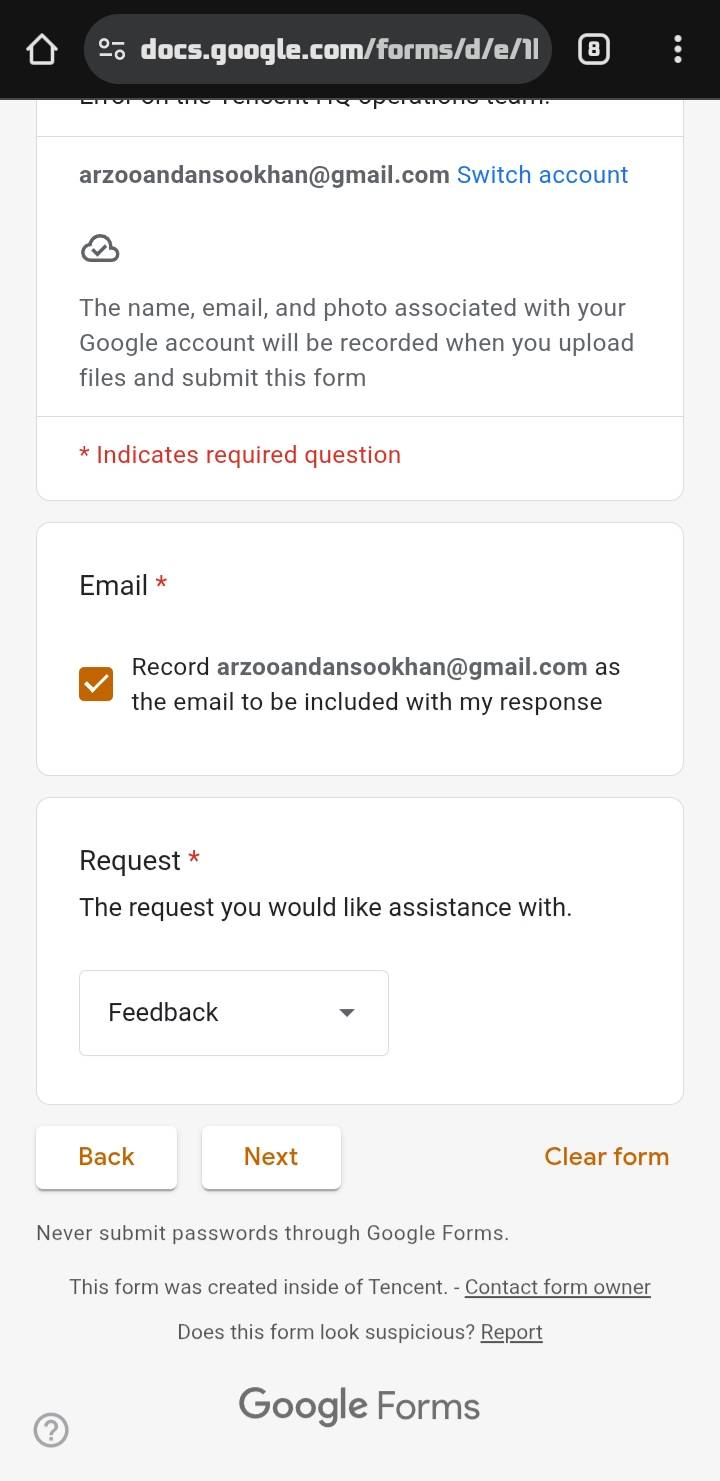Open the Google Forms link
This screenshot has height=1481, width=720.
tap(359, 1406)
